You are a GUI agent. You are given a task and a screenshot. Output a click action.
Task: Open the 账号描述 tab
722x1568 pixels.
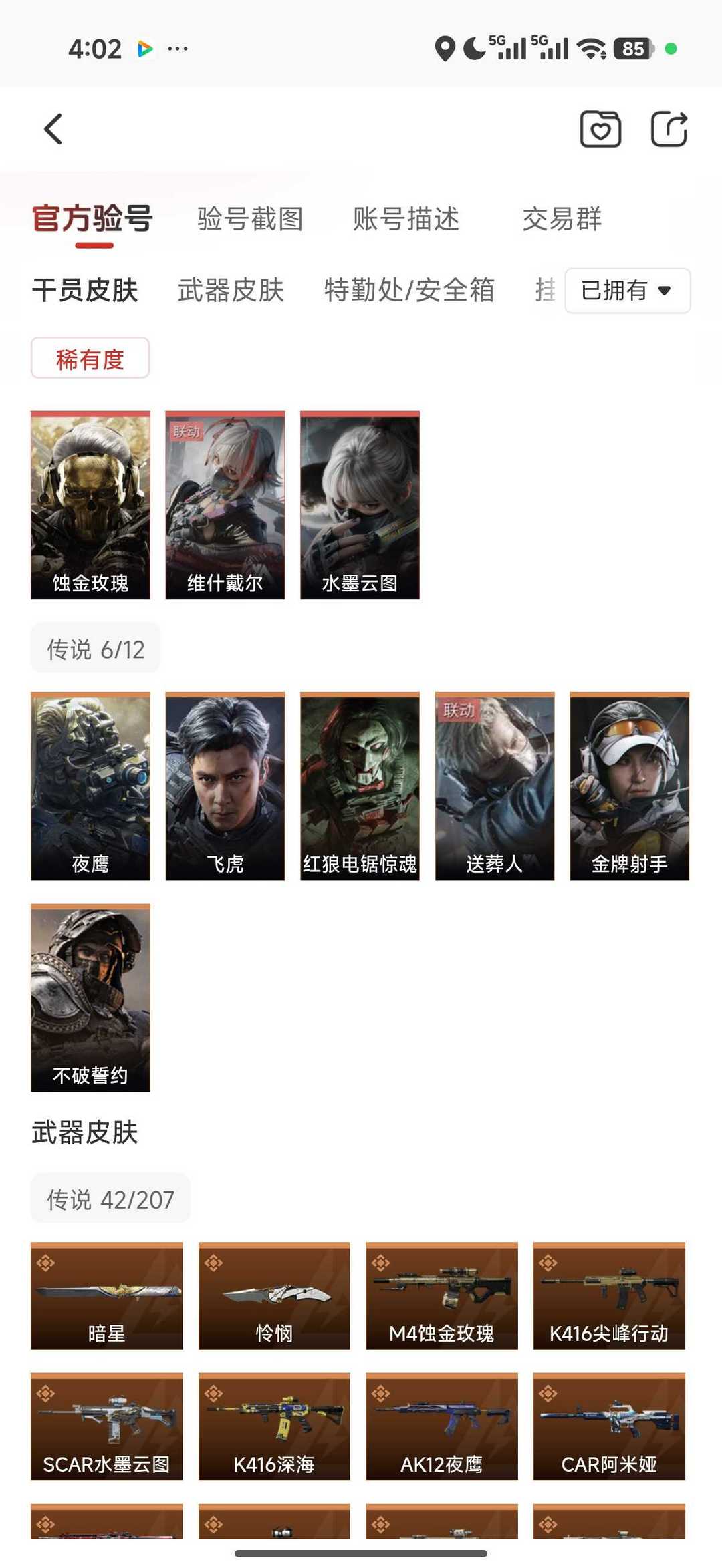click(406, 219)
